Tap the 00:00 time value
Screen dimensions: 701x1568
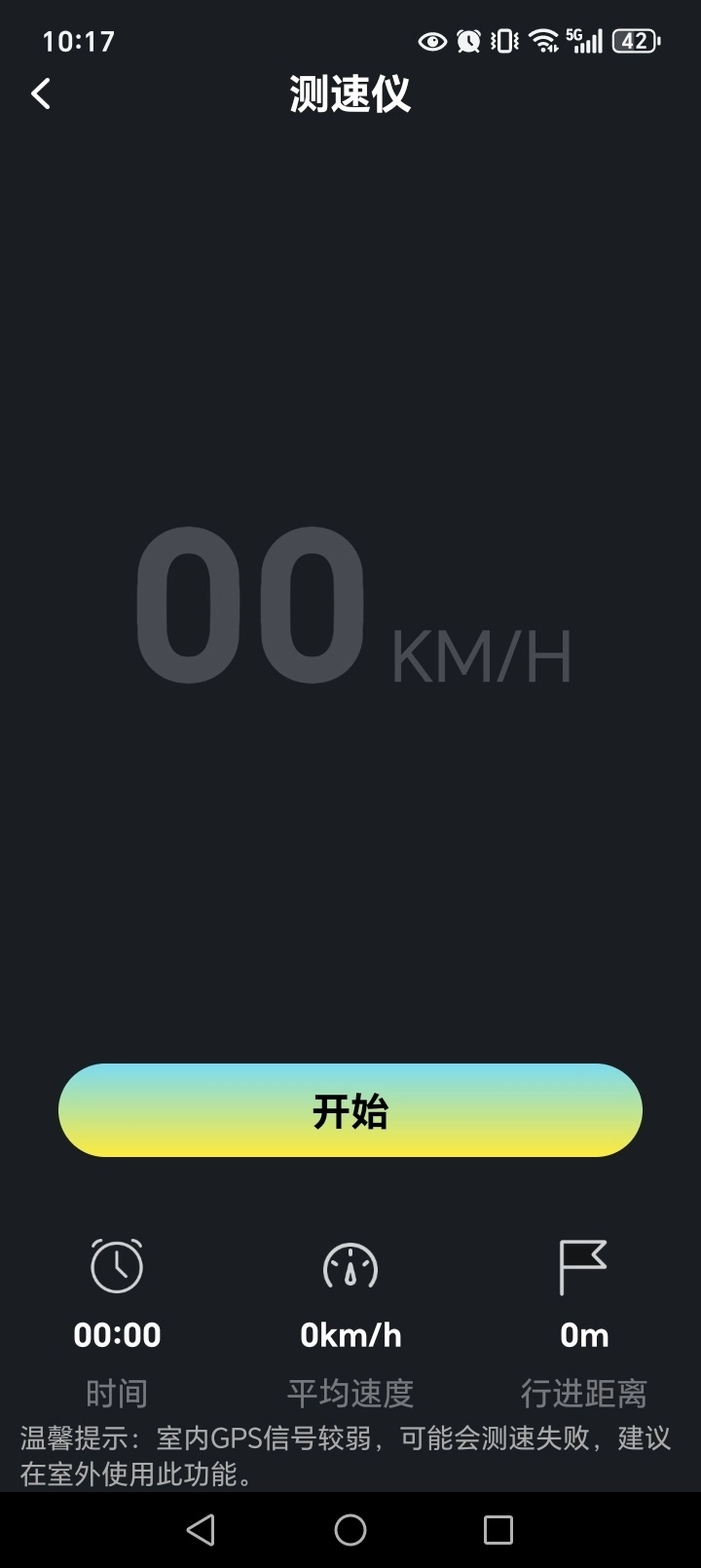pos(116,1334)
